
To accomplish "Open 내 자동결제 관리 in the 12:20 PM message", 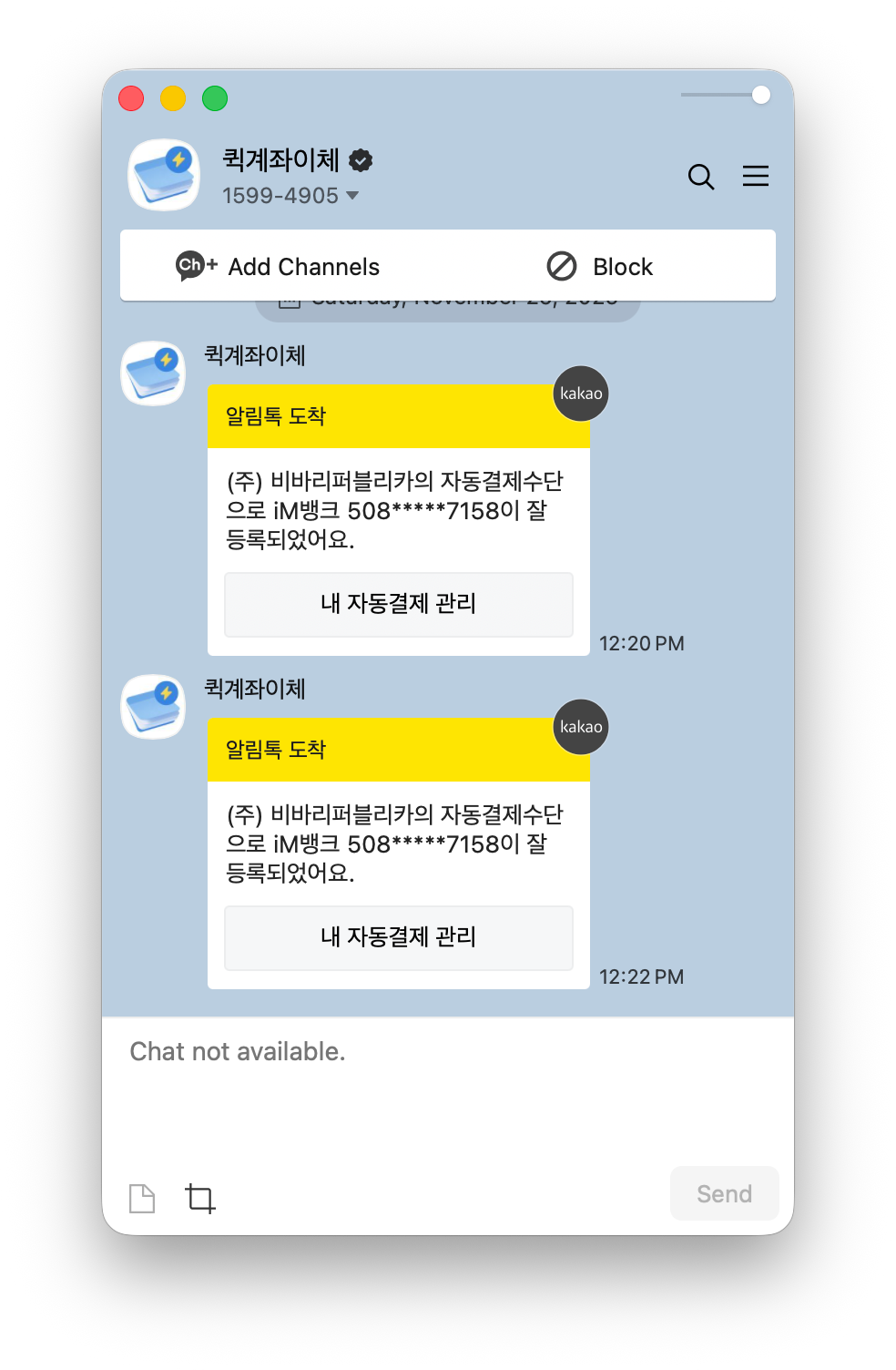I will pyautogui.click(x=399, y=604).
